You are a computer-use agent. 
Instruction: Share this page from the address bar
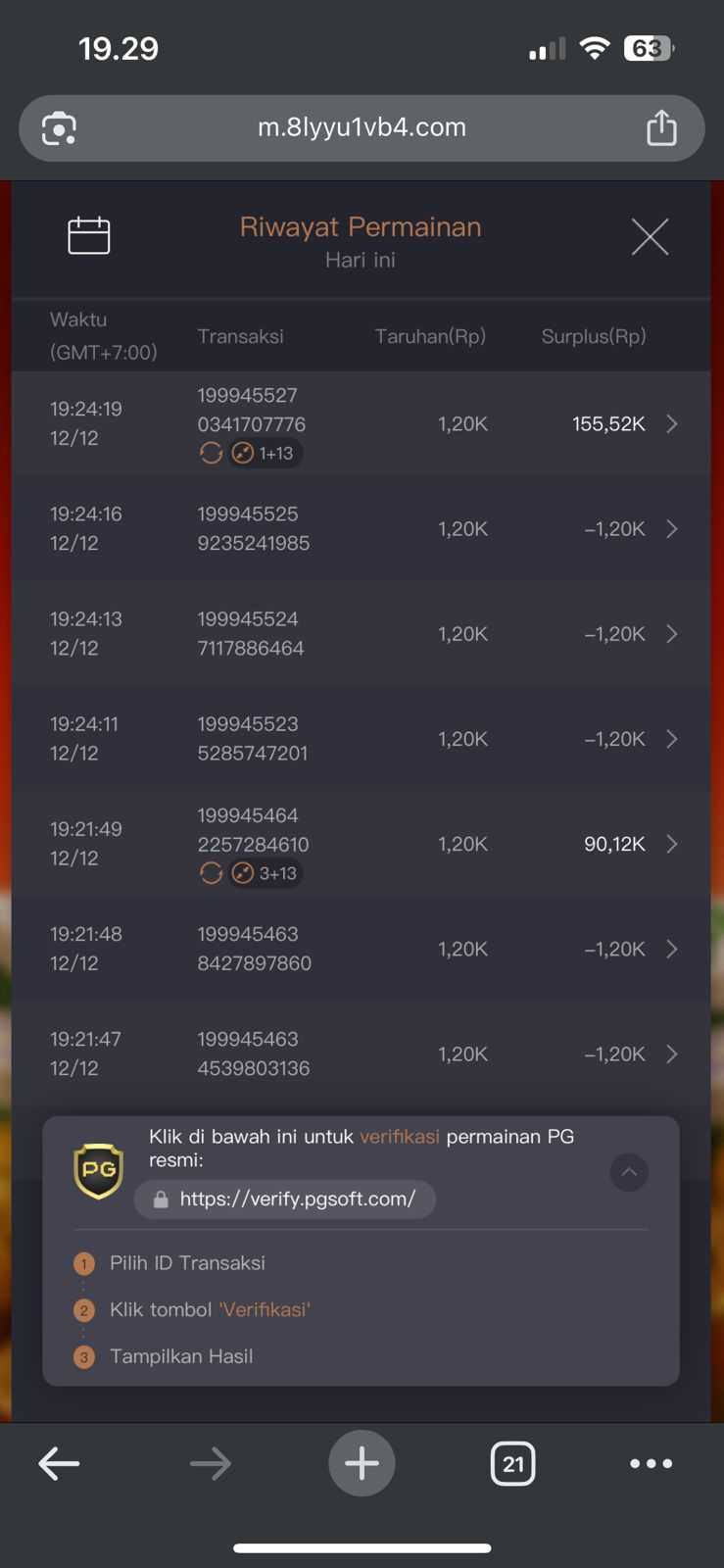(x=661, y=128)
